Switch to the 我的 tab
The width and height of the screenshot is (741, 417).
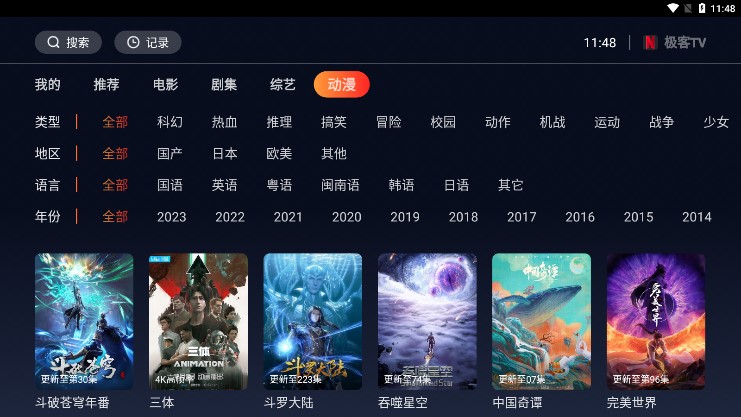point(48,85)
